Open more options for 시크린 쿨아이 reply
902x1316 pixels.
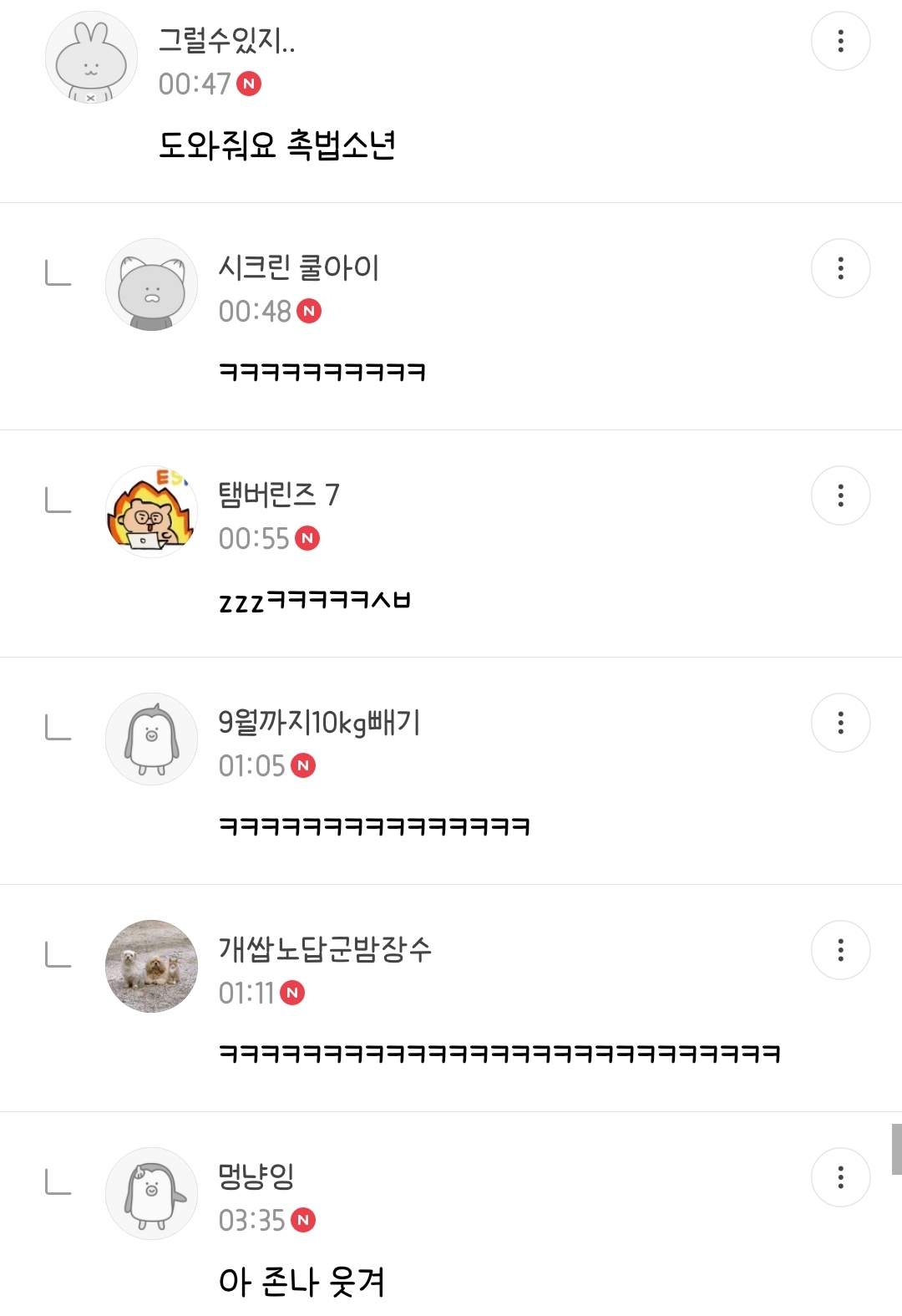coord(840,268)
